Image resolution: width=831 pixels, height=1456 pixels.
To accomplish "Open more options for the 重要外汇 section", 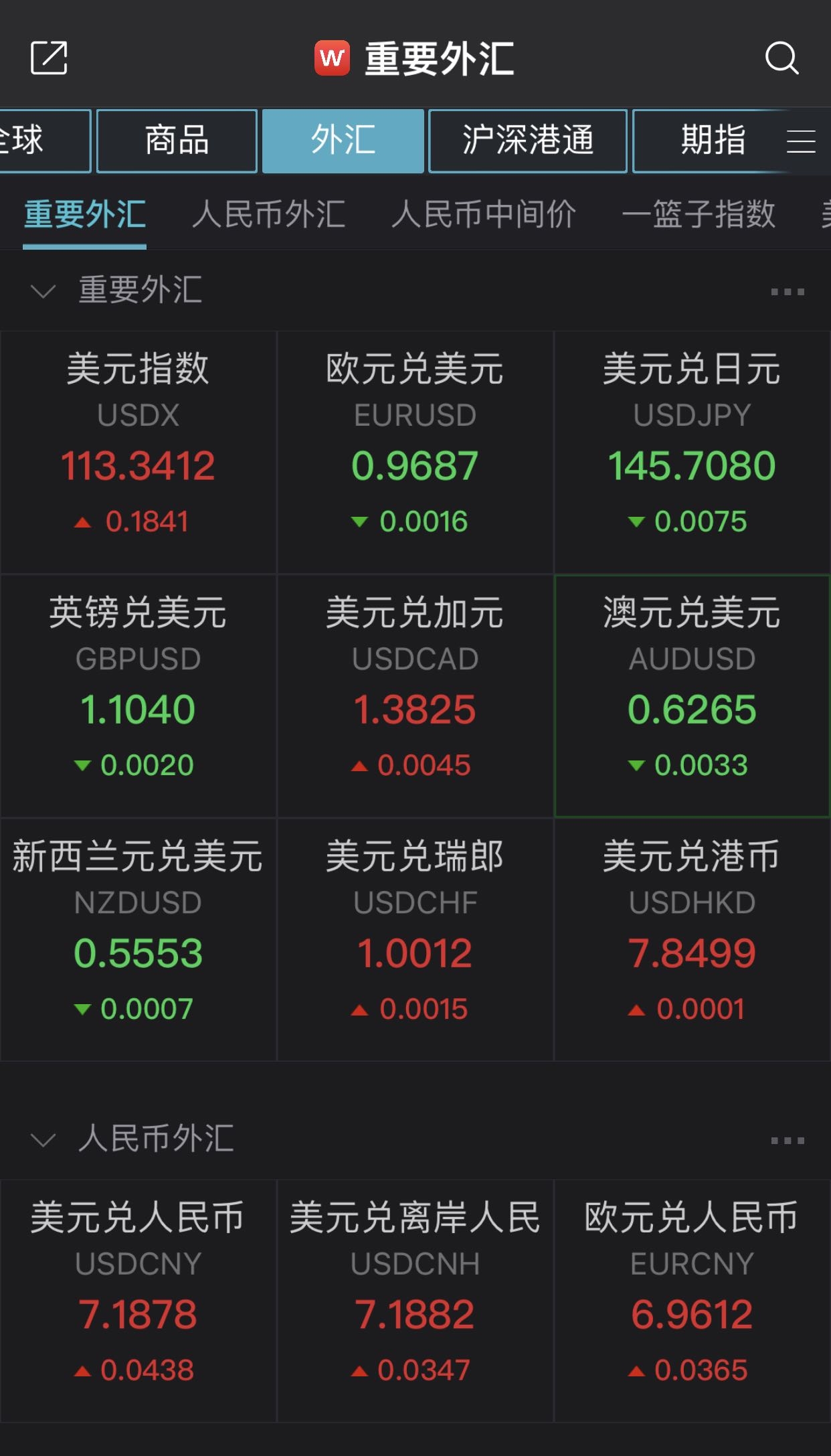I will coord(787,292).
